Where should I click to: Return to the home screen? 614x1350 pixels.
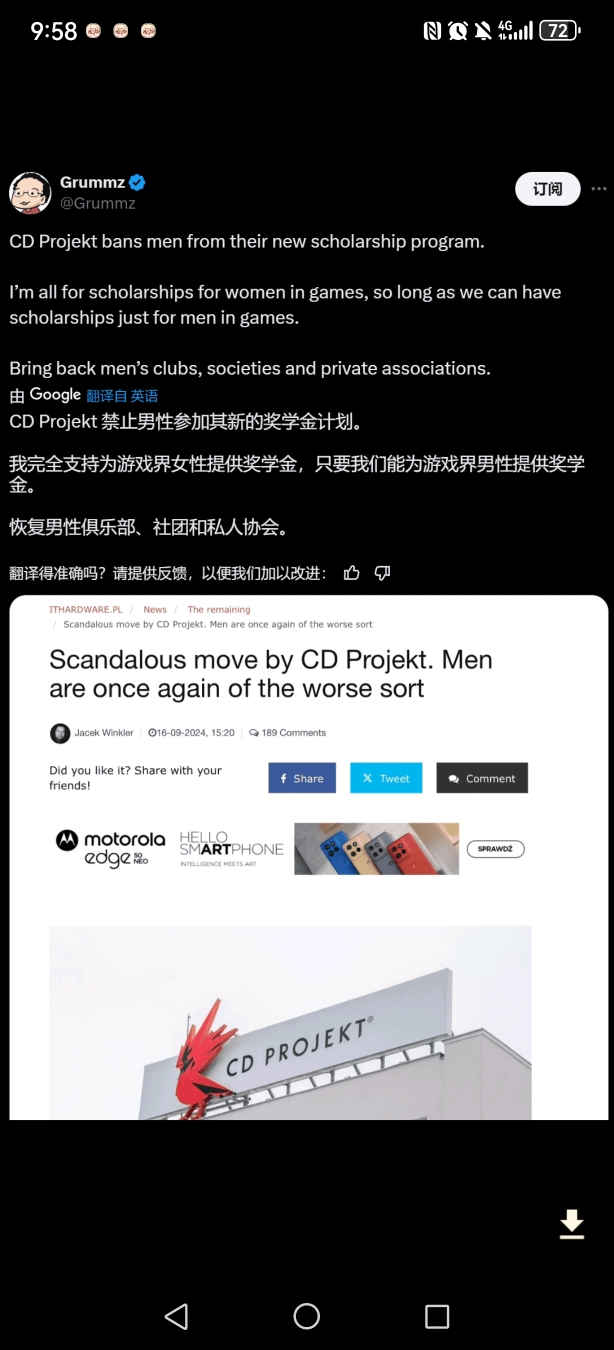(x=307, y=1316)
